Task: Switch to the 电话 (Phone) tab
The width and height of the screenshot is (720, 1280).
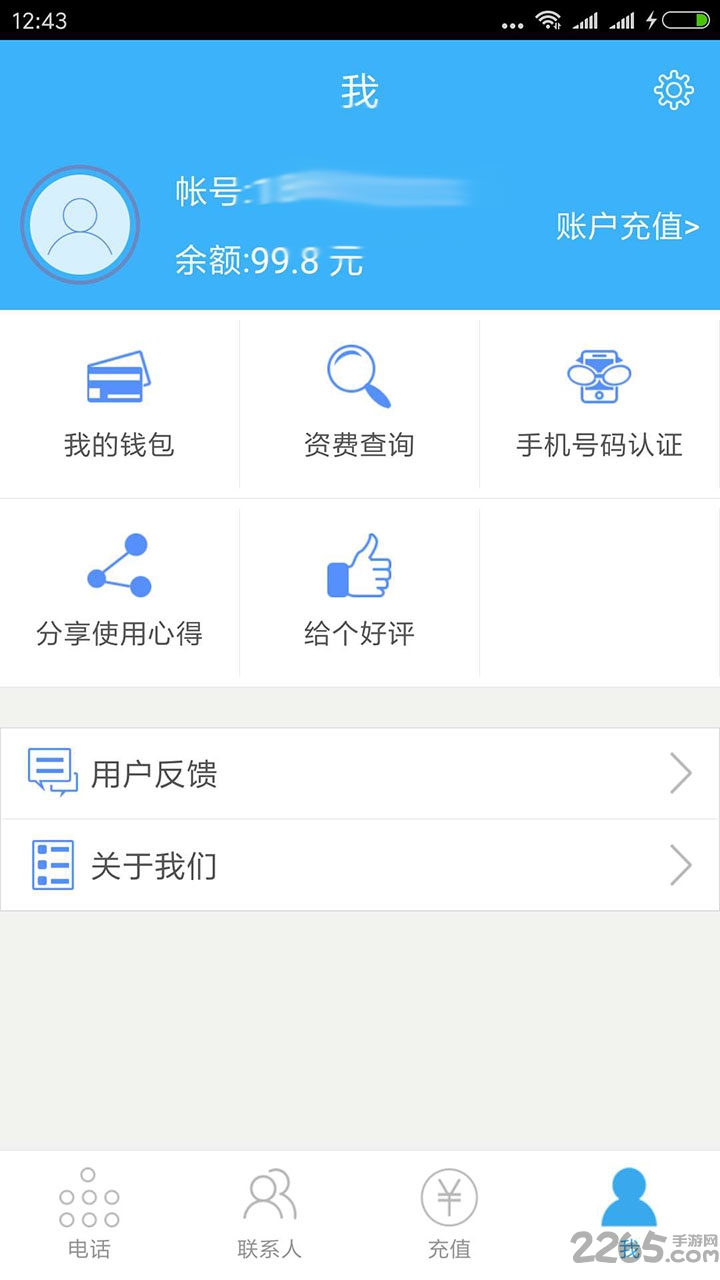Action: (x=90, y=1210)
